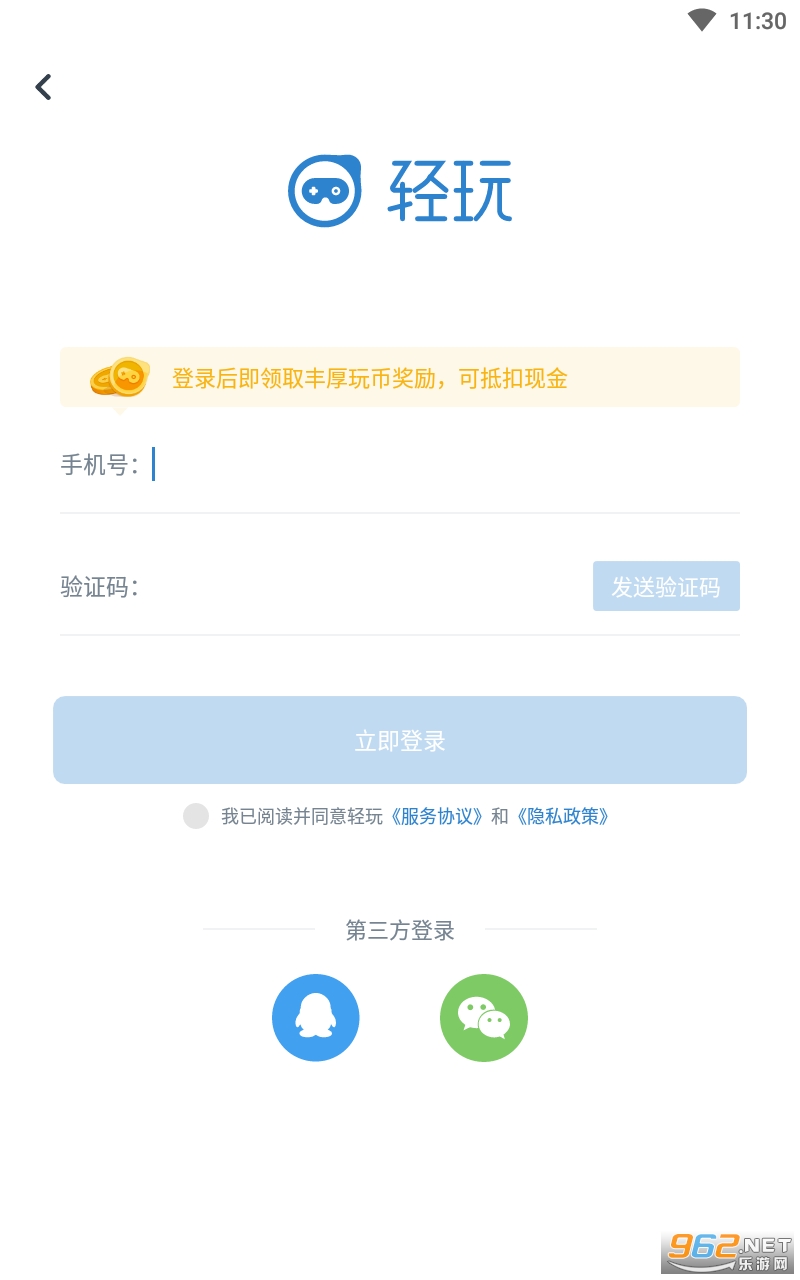
Task: Tap the 立即登录 login button
Action: [x=400, y=740]
